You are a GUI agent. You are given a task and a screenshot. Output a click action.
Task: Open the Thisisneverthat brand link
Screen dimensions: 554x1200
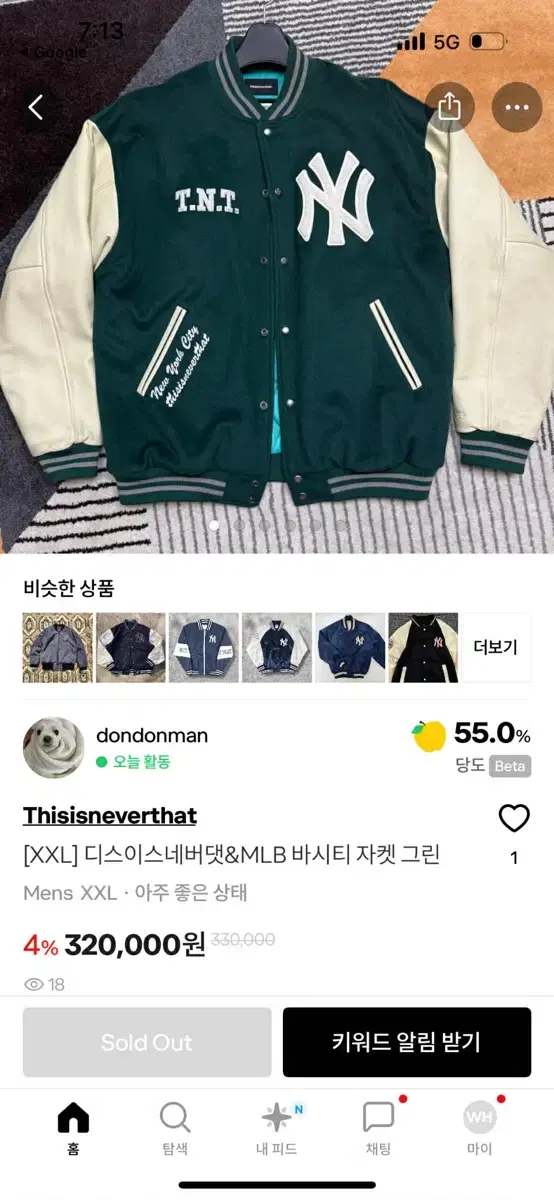(110, 815)
